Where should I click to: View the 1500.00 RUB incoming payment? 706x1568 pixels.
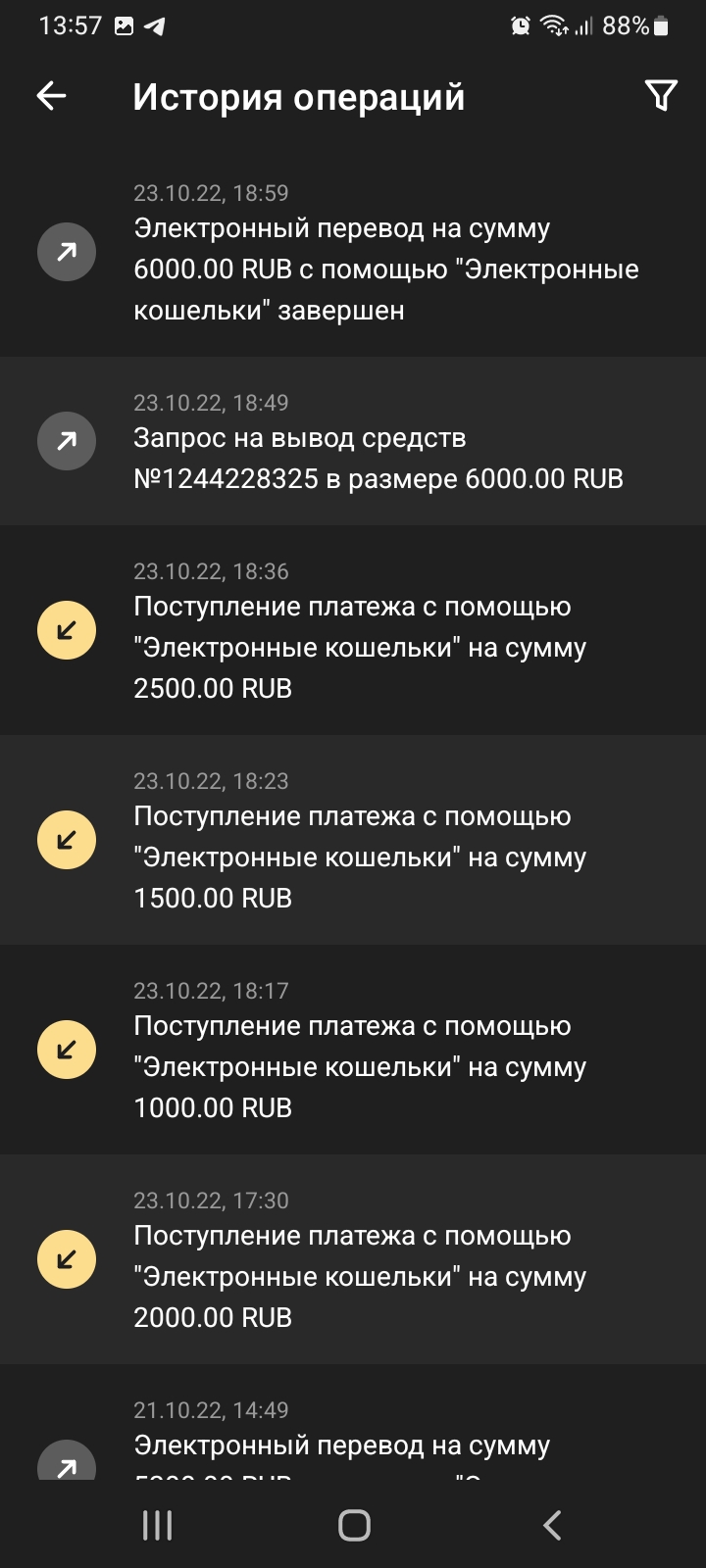coord(353,840)
